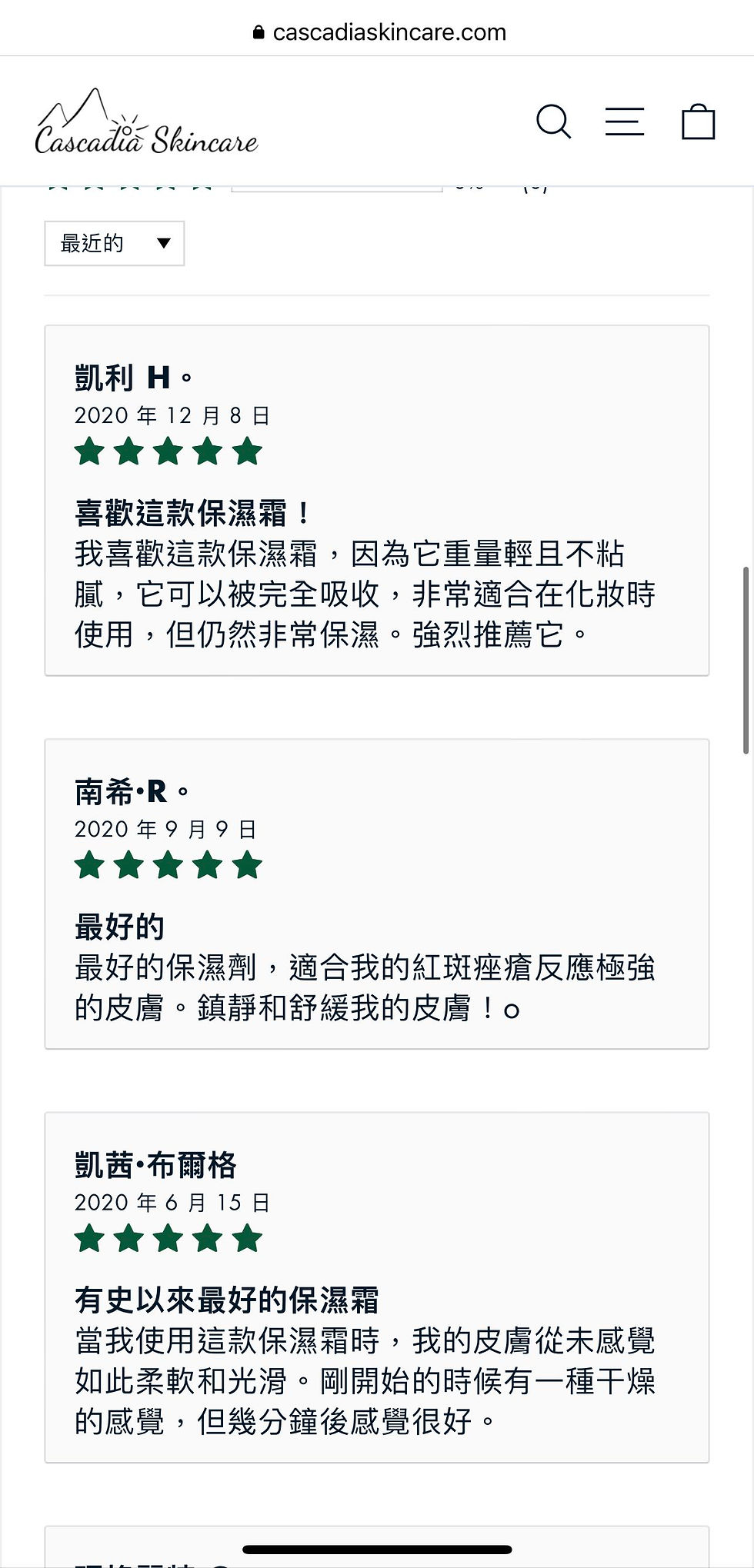The width and height of the screenshot is (754, 1568).
Task: Open the hamburger menu
Action: (624, 122)
